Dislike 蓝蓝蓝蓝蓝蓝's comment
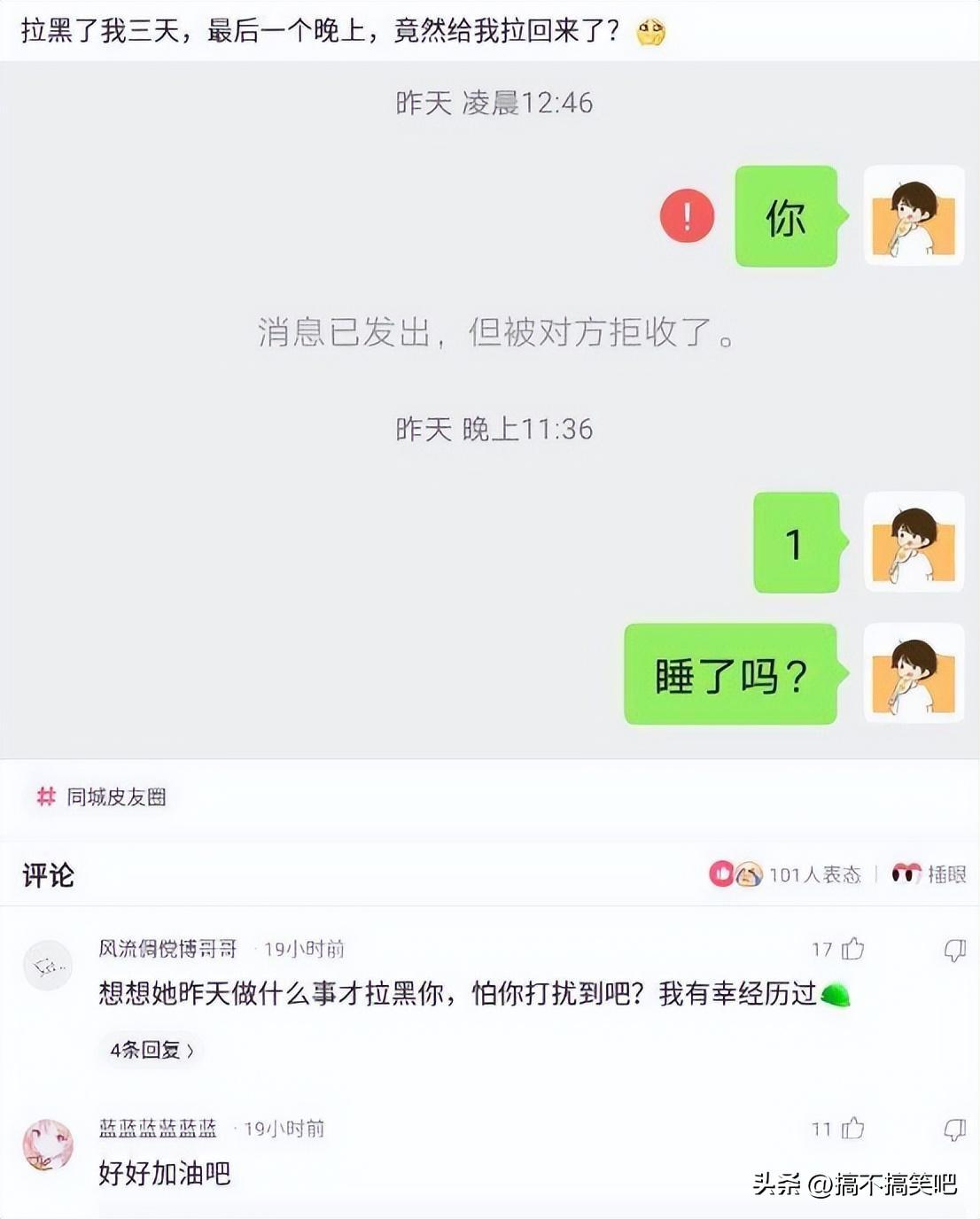980x1219 pixels. click(954, 1129)
